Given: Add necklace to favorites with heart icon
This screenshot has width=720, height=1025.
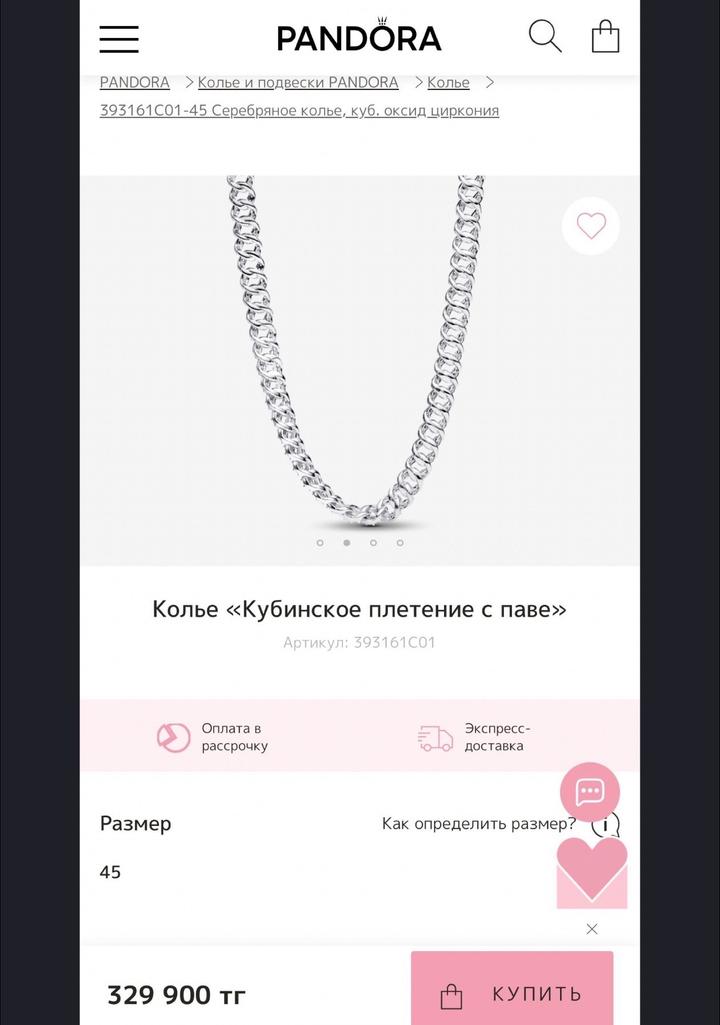Looking at the screenshot, I should coord(591,226).
